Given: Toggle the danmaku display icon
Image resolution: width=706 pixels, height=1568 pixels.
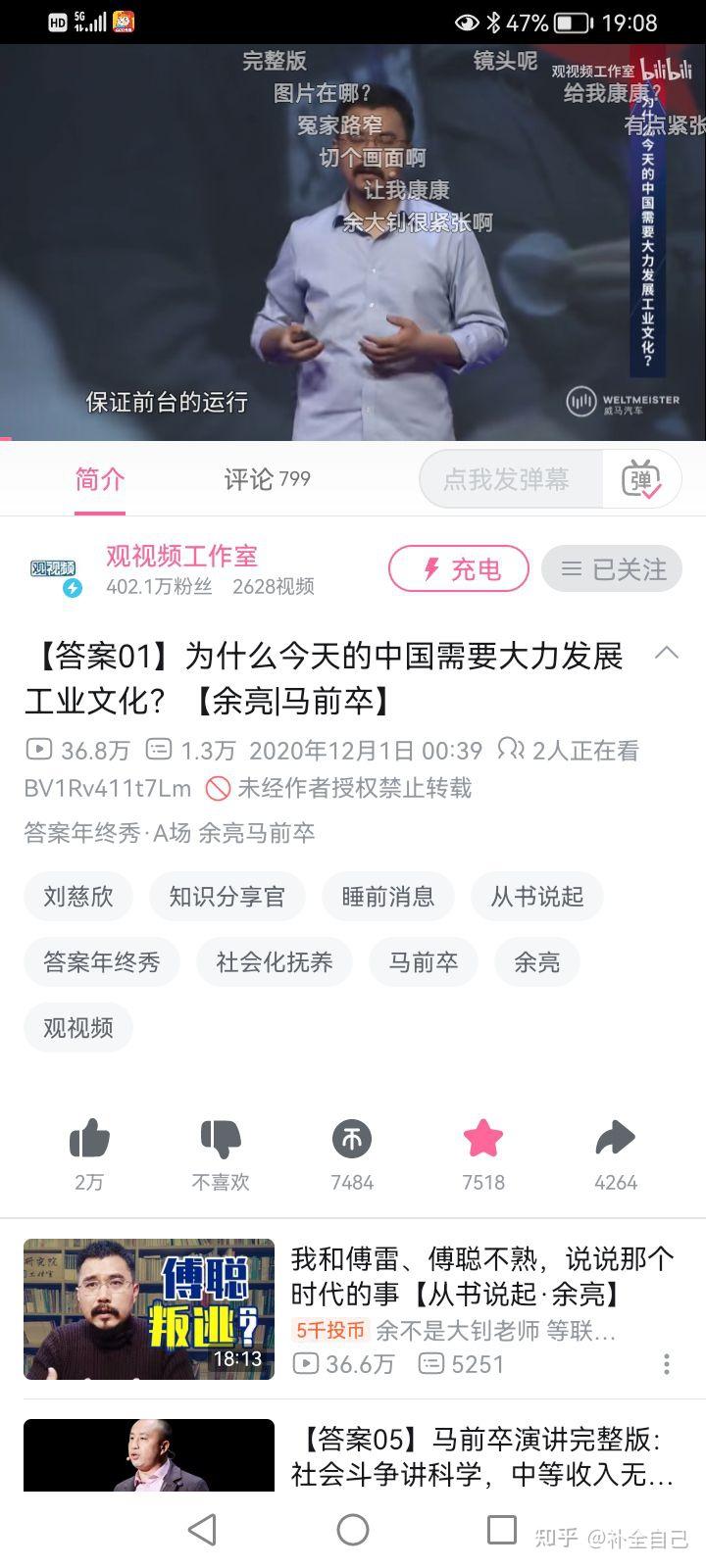Looking at the screenshot, I should tap(641, 479).
